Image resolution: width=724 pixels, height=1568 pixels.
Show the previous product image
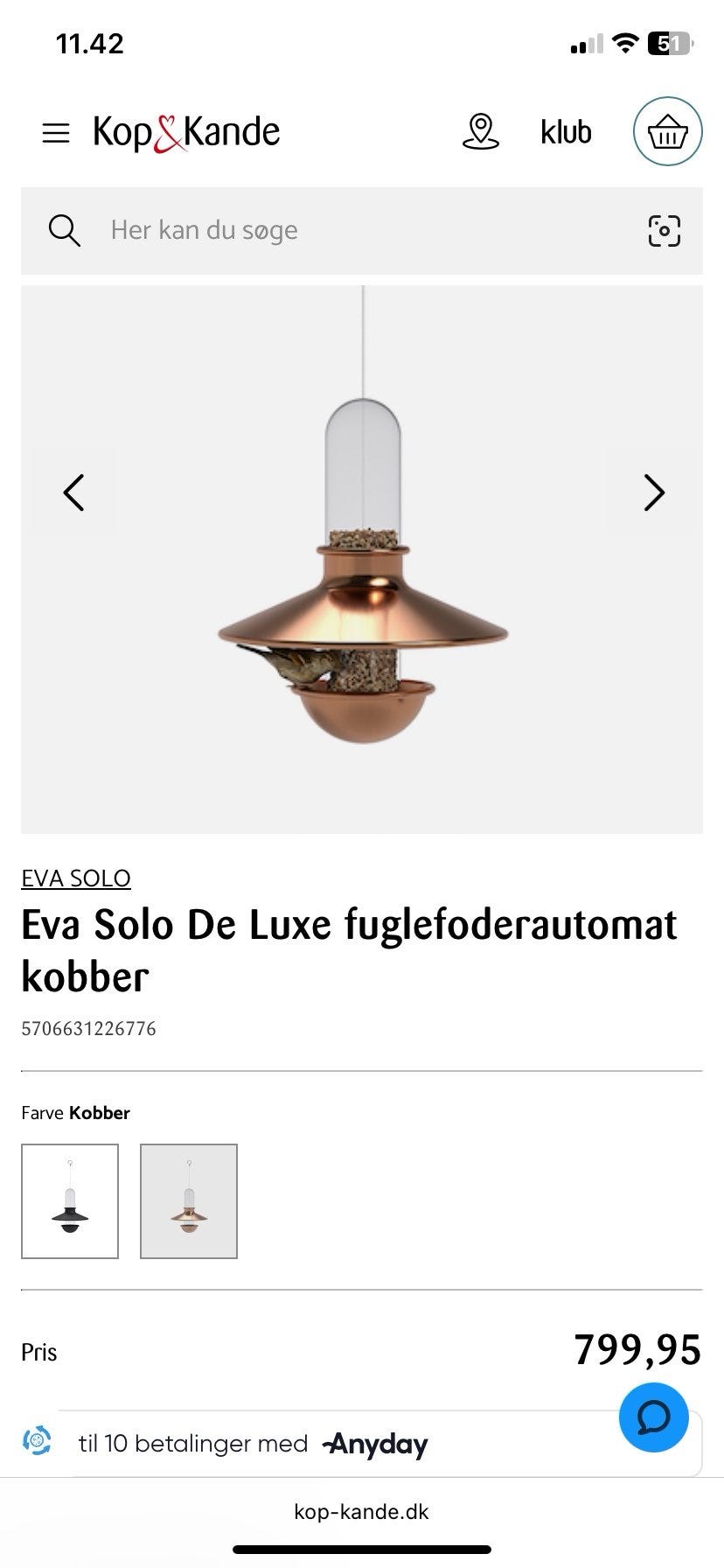(x=73, y=492)
